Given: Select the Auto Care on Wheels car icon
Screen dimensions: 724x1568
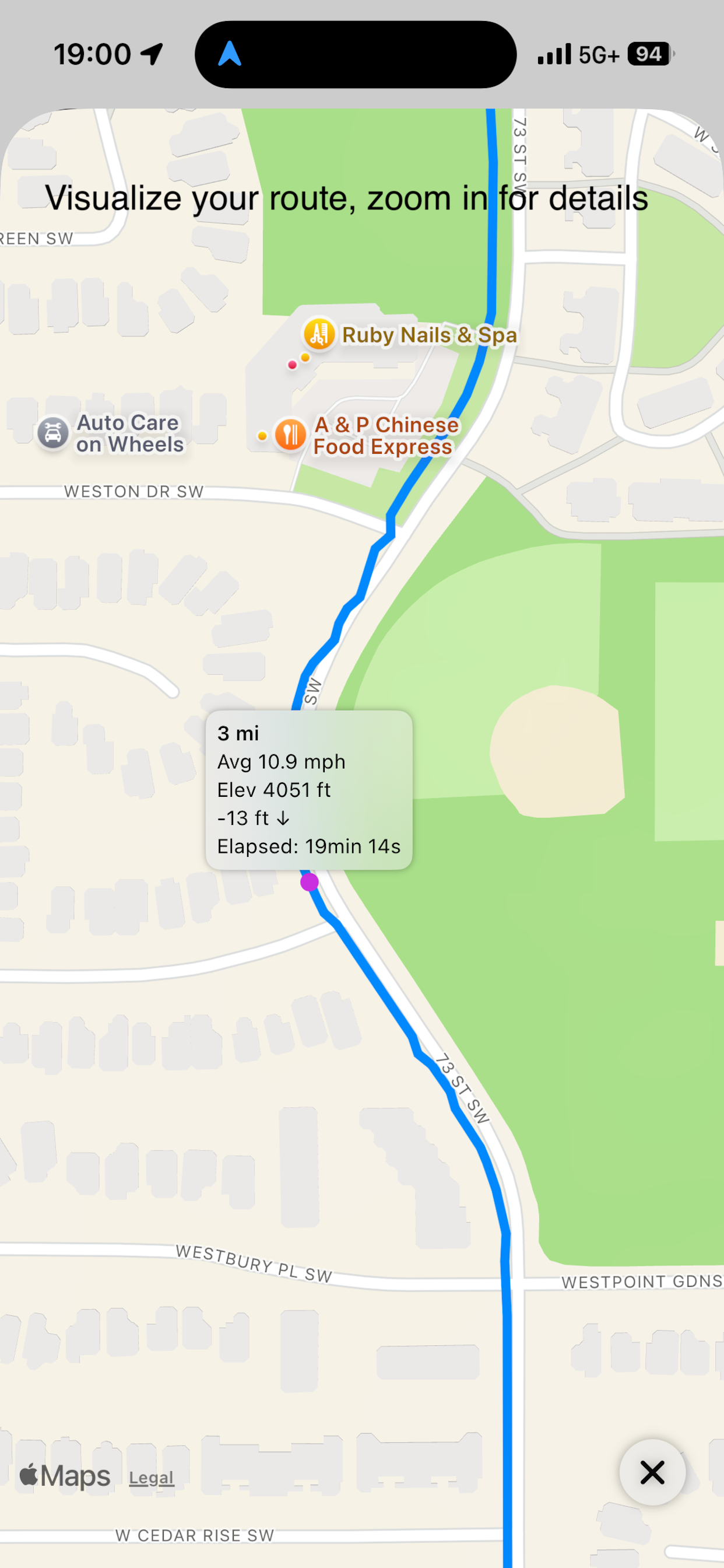Looking at the screenshot, I should pyautogui.click(x=52, y=433).
